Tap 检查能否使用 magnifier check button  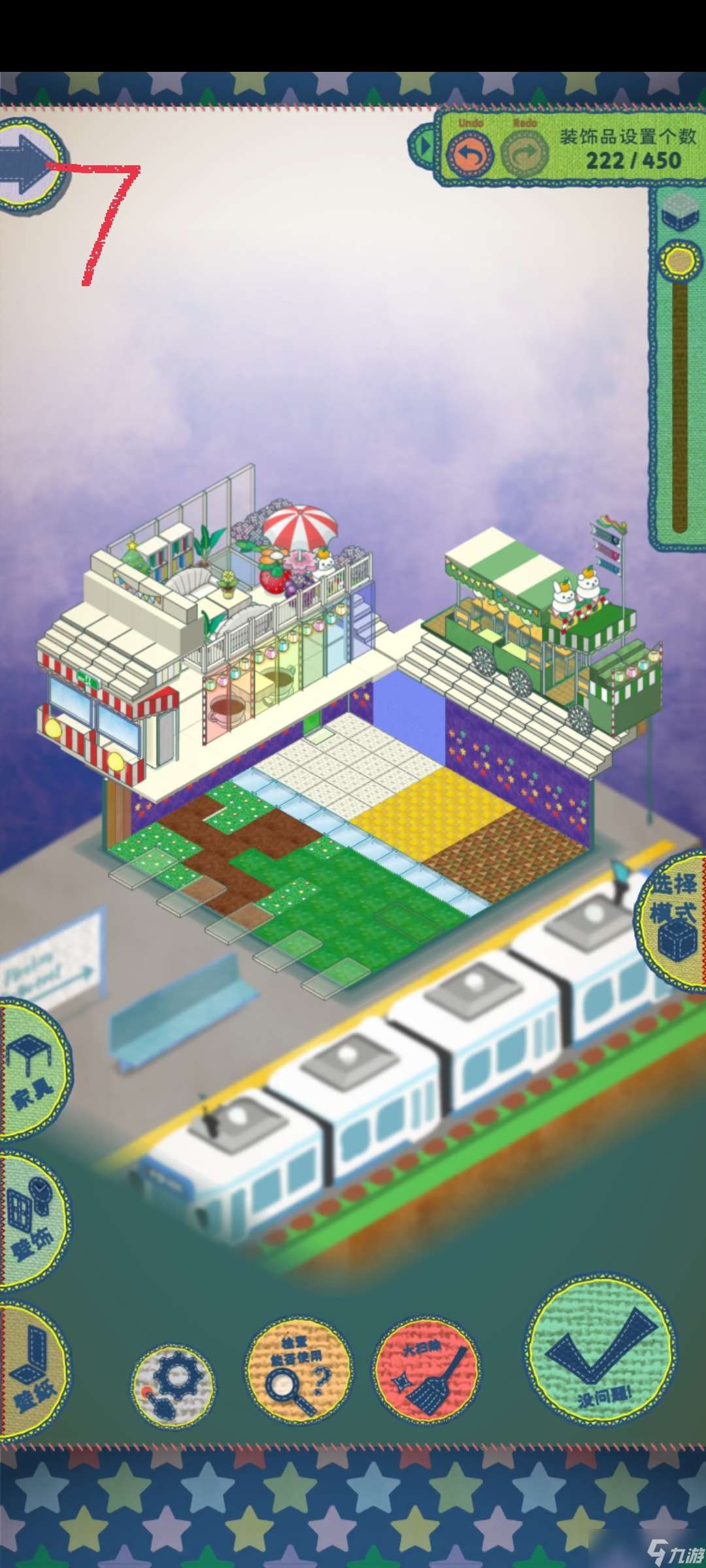pos(298,1369)
